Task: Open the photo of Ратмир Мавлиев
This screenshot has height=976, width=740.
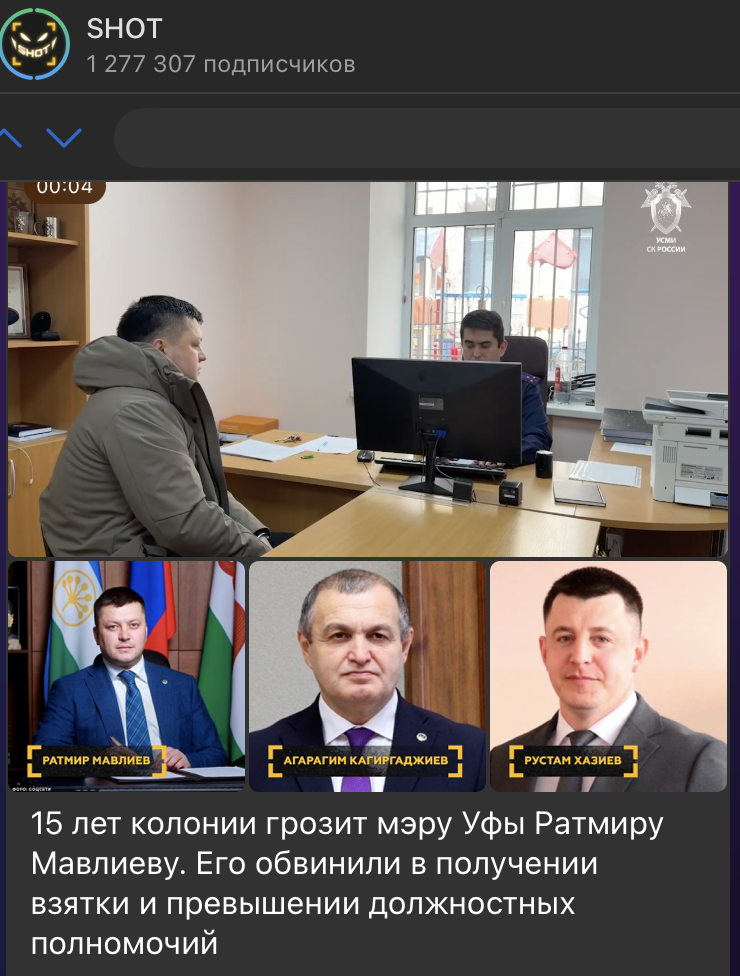Action: 126,675
